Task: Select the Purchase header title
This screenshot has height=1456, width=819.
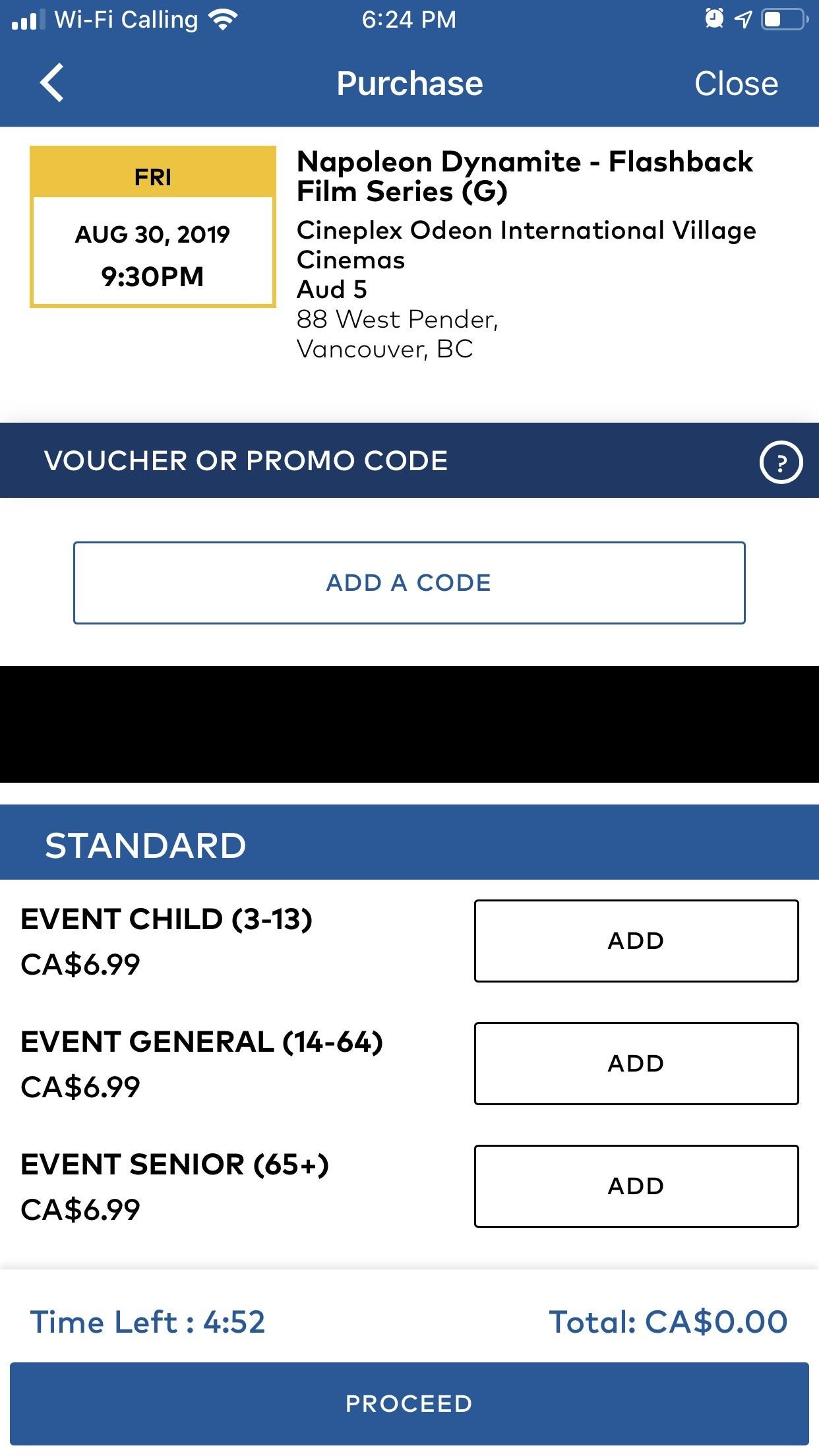Action: click(409, 82)
